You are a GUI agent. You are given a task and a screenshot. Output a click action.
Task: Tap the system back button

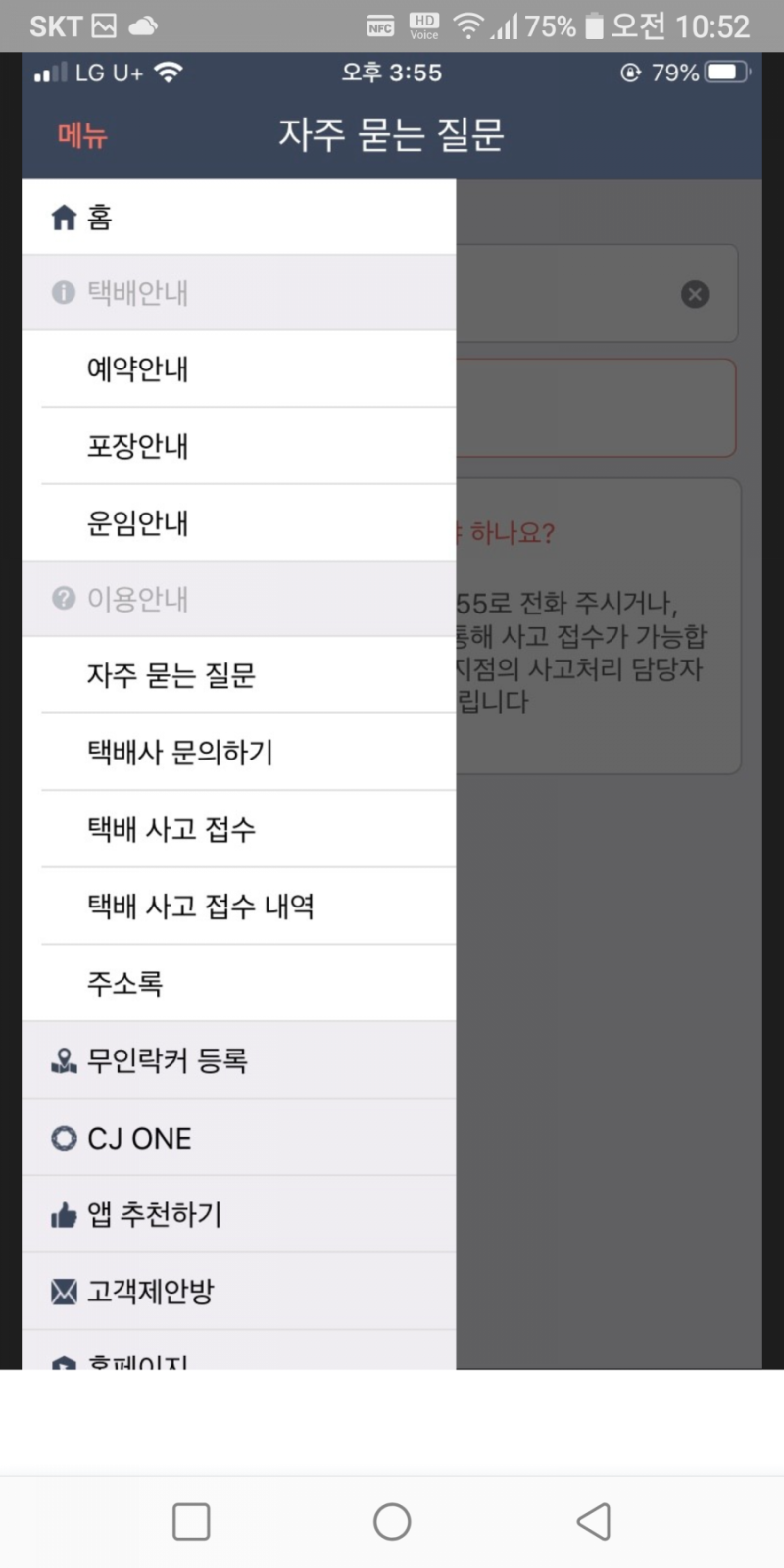594,1522
